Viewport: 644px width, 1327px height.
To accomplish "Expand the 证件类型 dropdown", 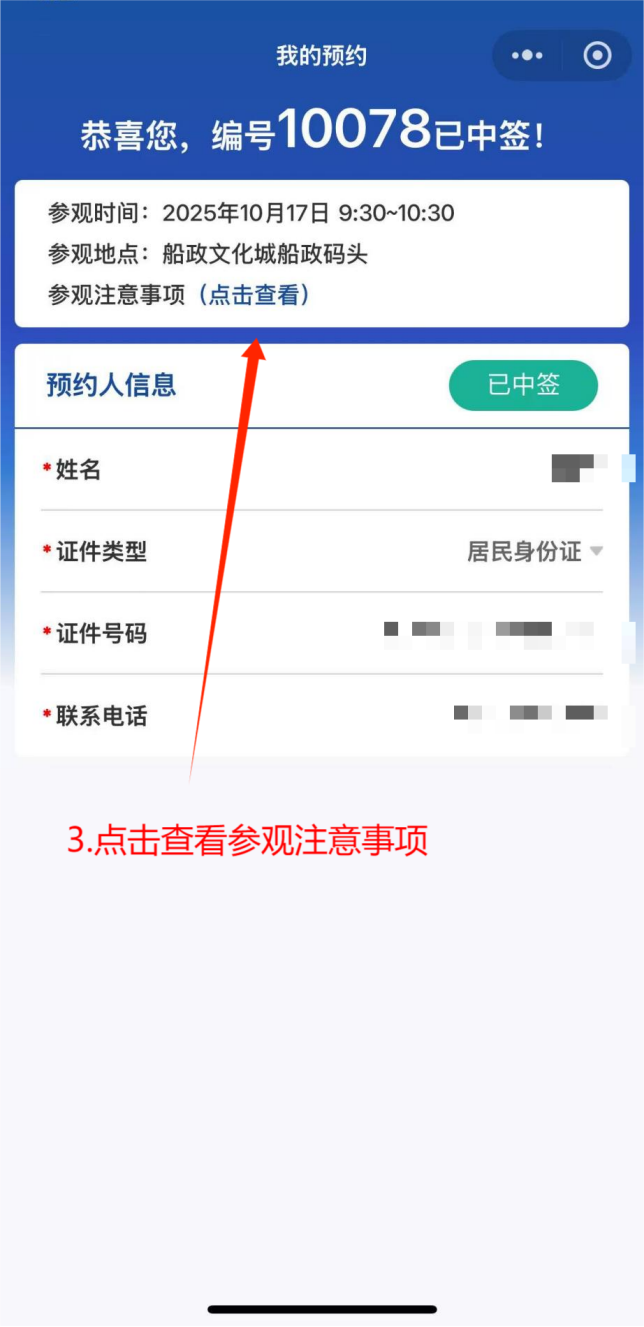I will 535,551.
